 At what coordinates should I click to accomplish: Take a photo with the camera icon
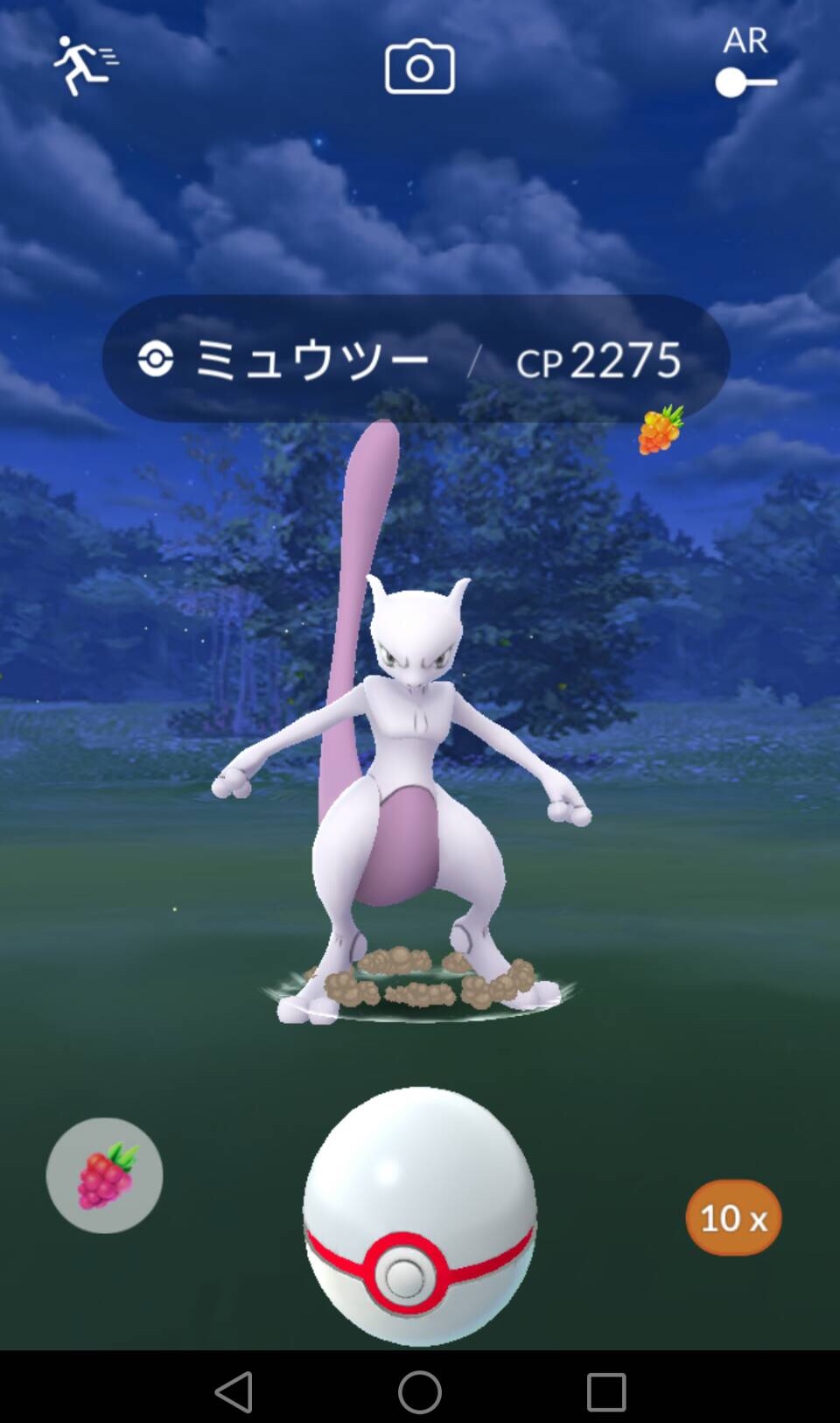419,67
